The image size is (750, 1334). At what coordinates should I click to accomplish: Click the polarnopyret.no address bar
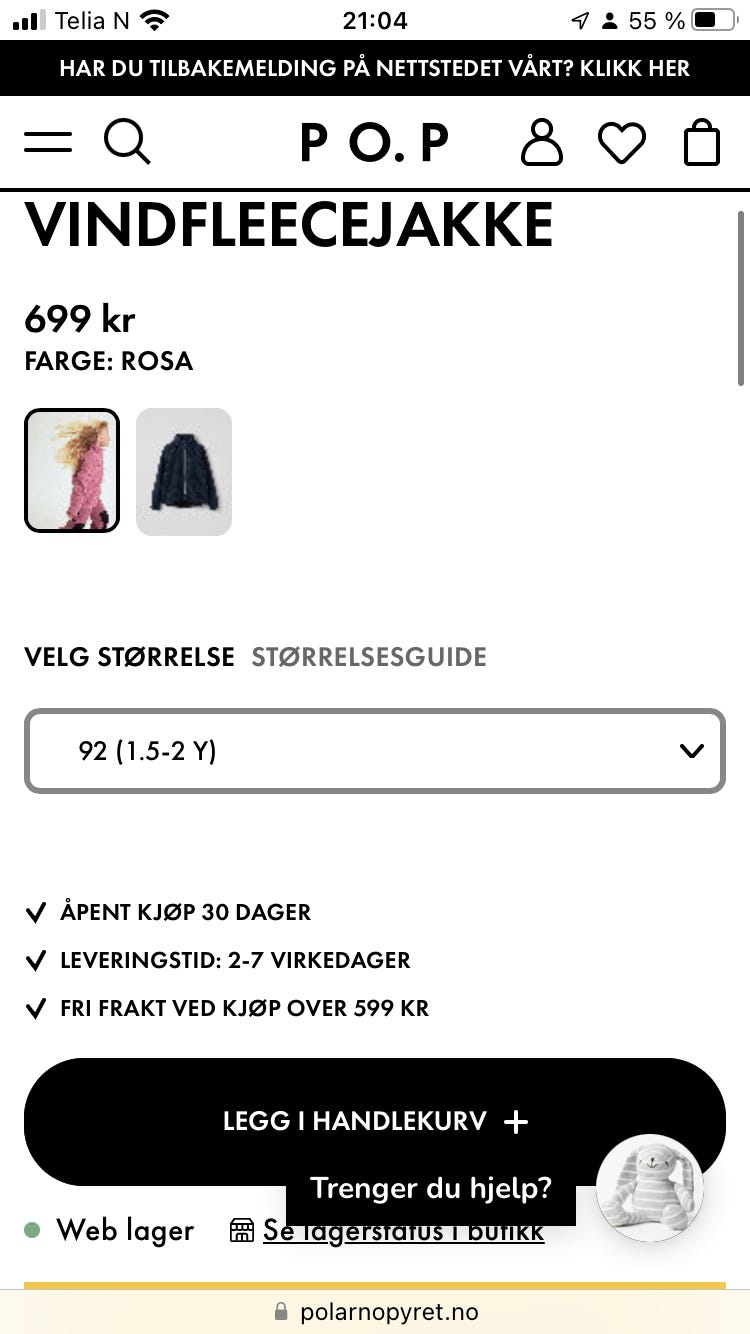pyautogui.click(x=390, y=1311)
